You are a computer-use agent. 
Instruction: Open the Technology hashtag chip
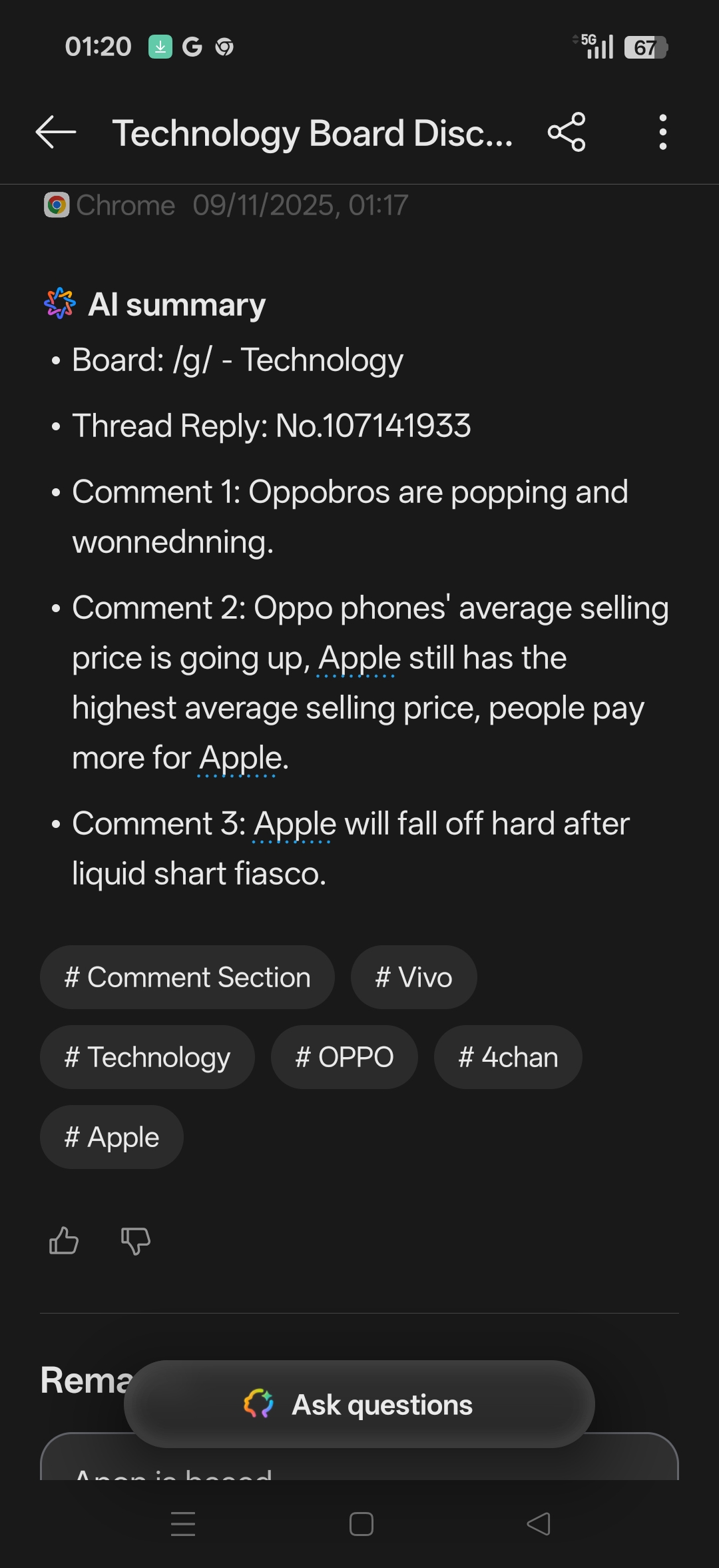(x=147, y=1057)
